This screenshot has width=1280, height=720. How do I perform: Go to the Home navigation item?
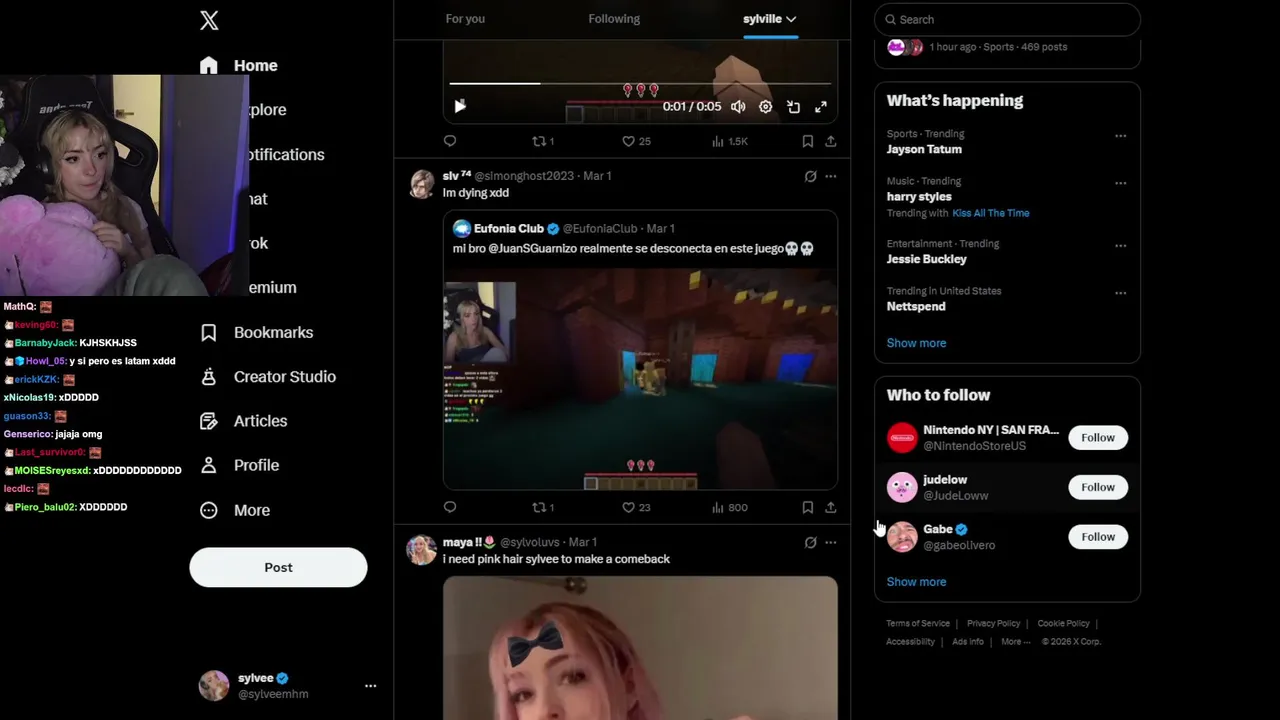pyautogui.click(x=254, y=66)
